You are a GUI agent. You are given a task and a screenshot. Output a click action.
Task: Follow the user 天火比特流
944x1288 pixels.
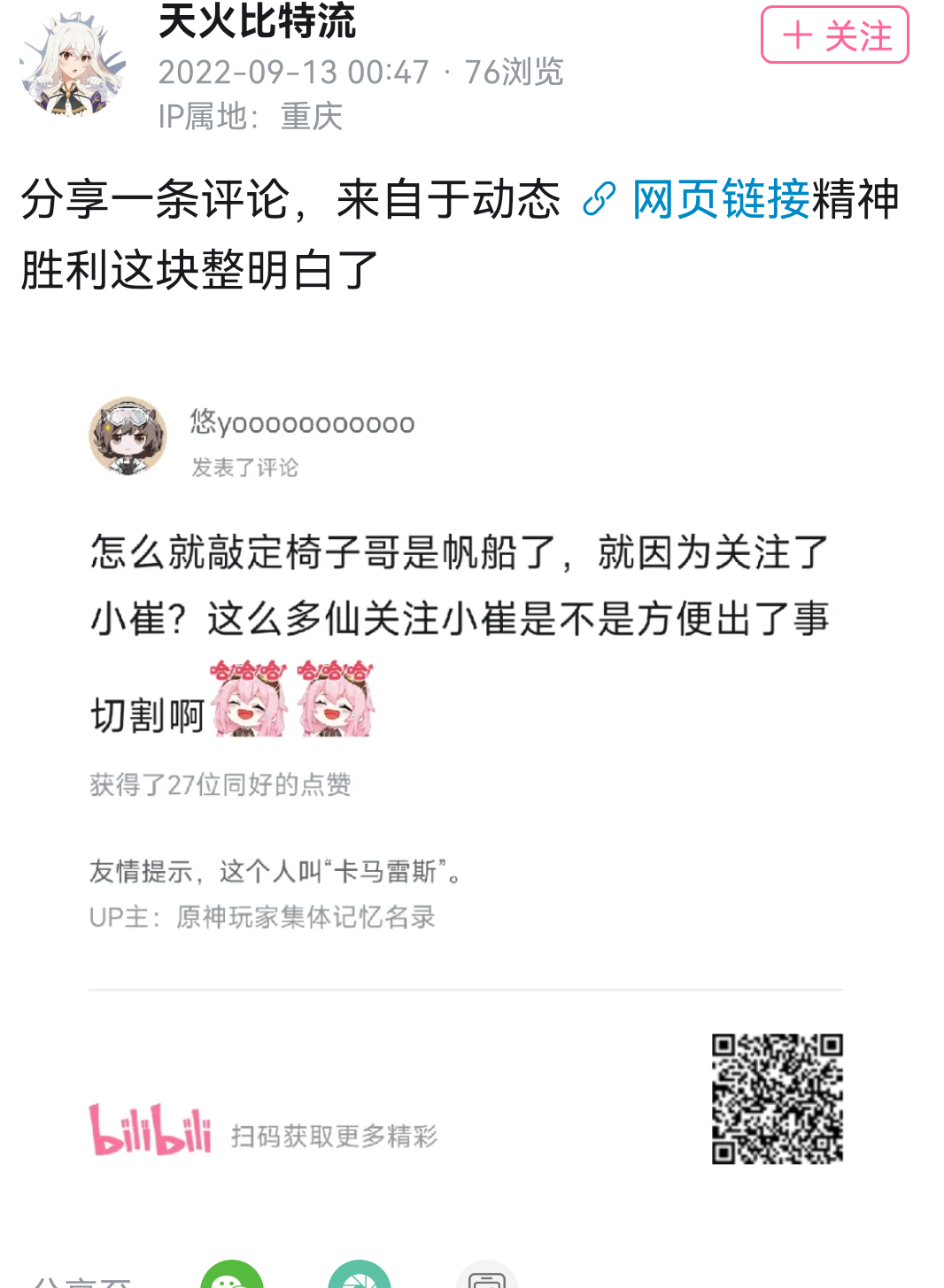click(x=834, y=35)
